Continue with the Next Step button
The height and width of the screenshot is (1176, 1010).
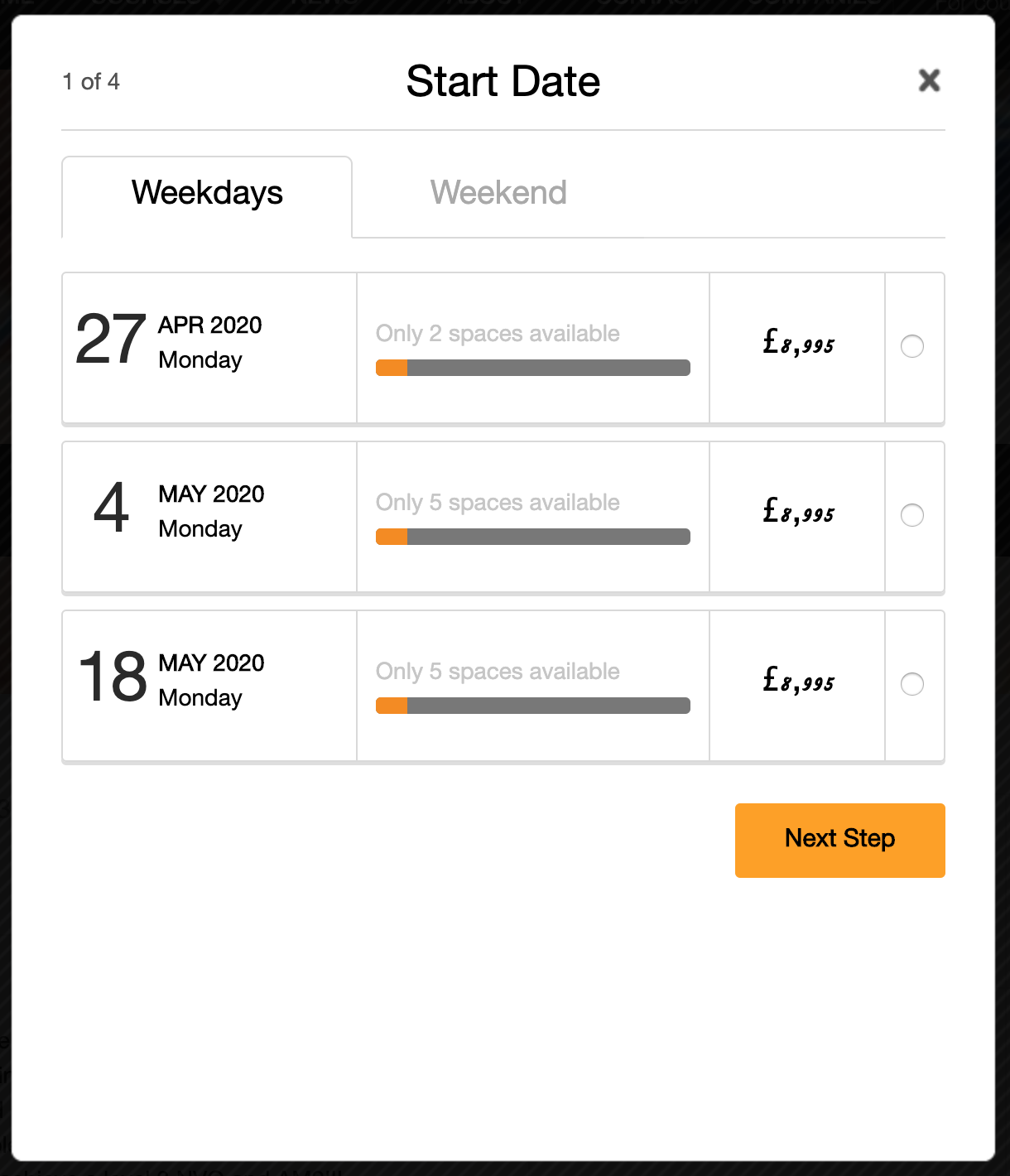(839, 839)
